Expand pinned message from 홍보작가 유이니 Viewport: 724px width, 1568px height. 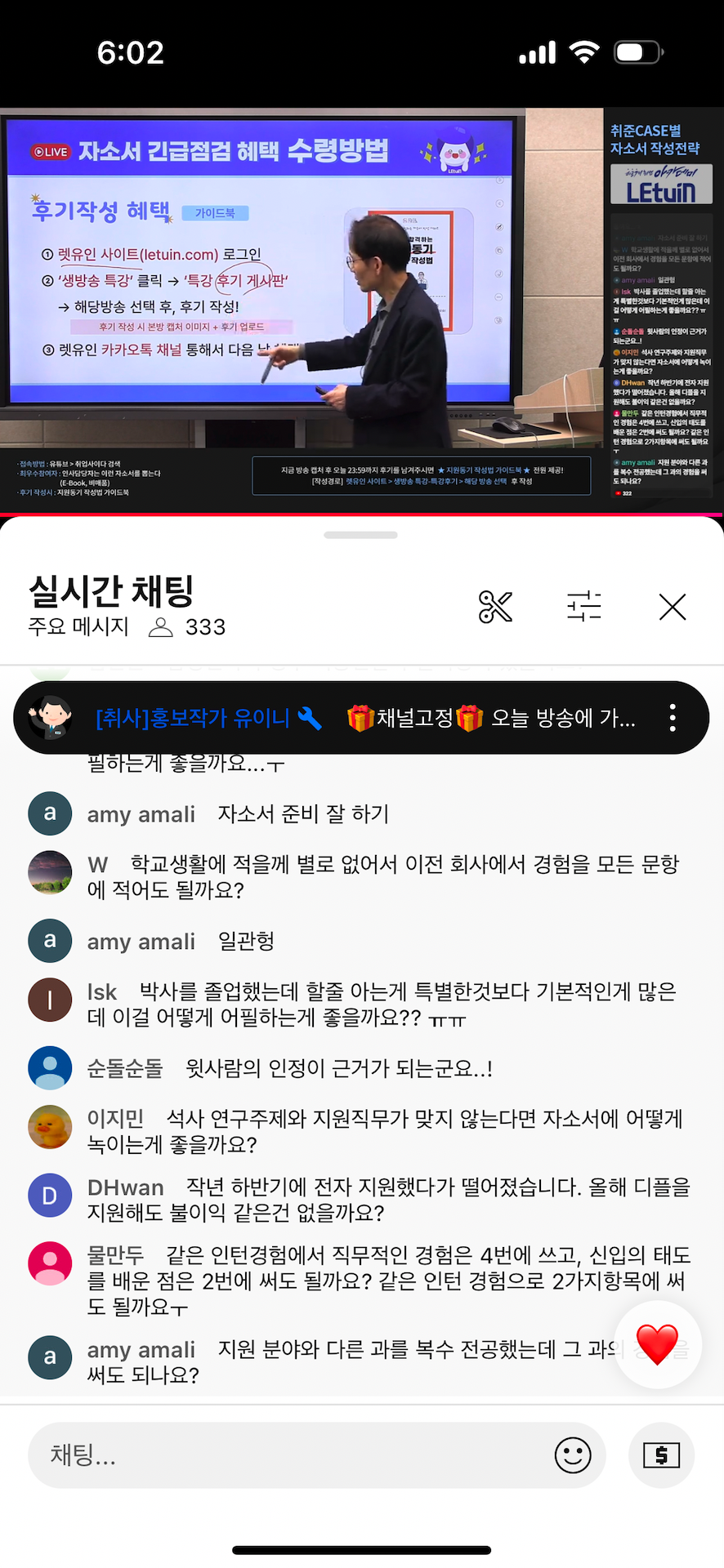(360, 718)
